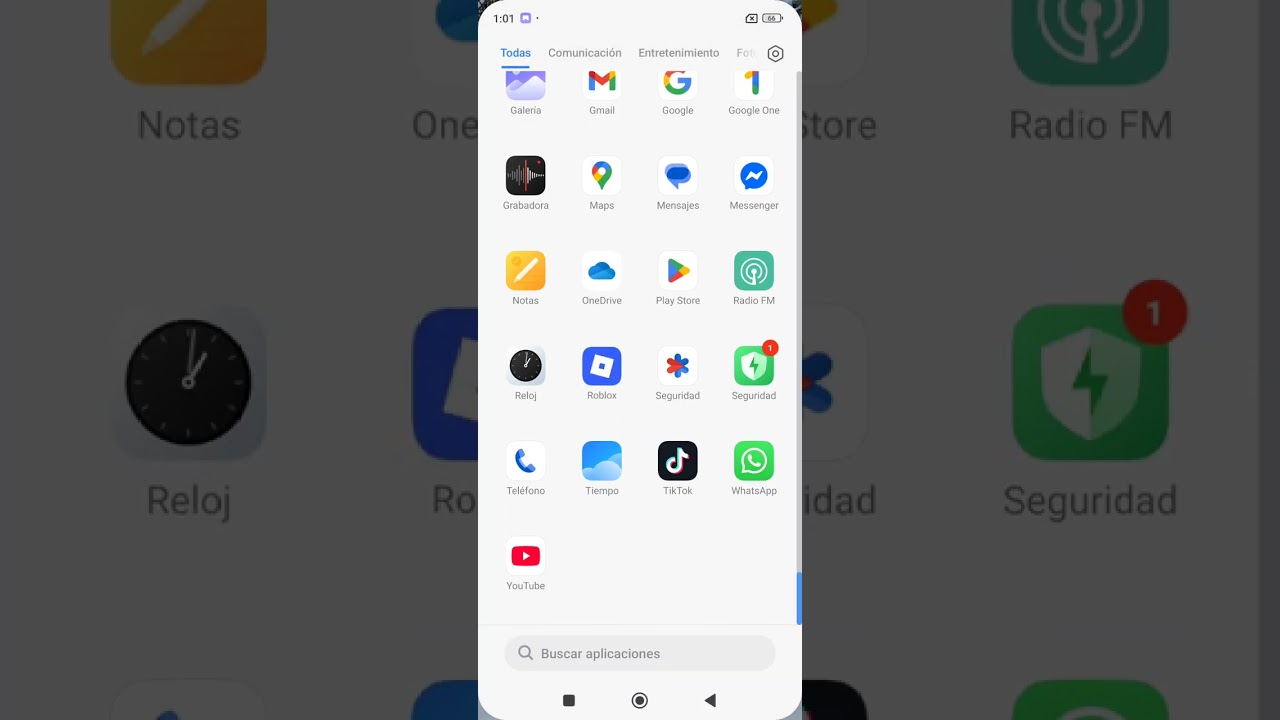The width and height of the screenshot is (1280, 720).
Task: Tap the Buscar aplicaciones search field
Action: click(x=640, y=653)
